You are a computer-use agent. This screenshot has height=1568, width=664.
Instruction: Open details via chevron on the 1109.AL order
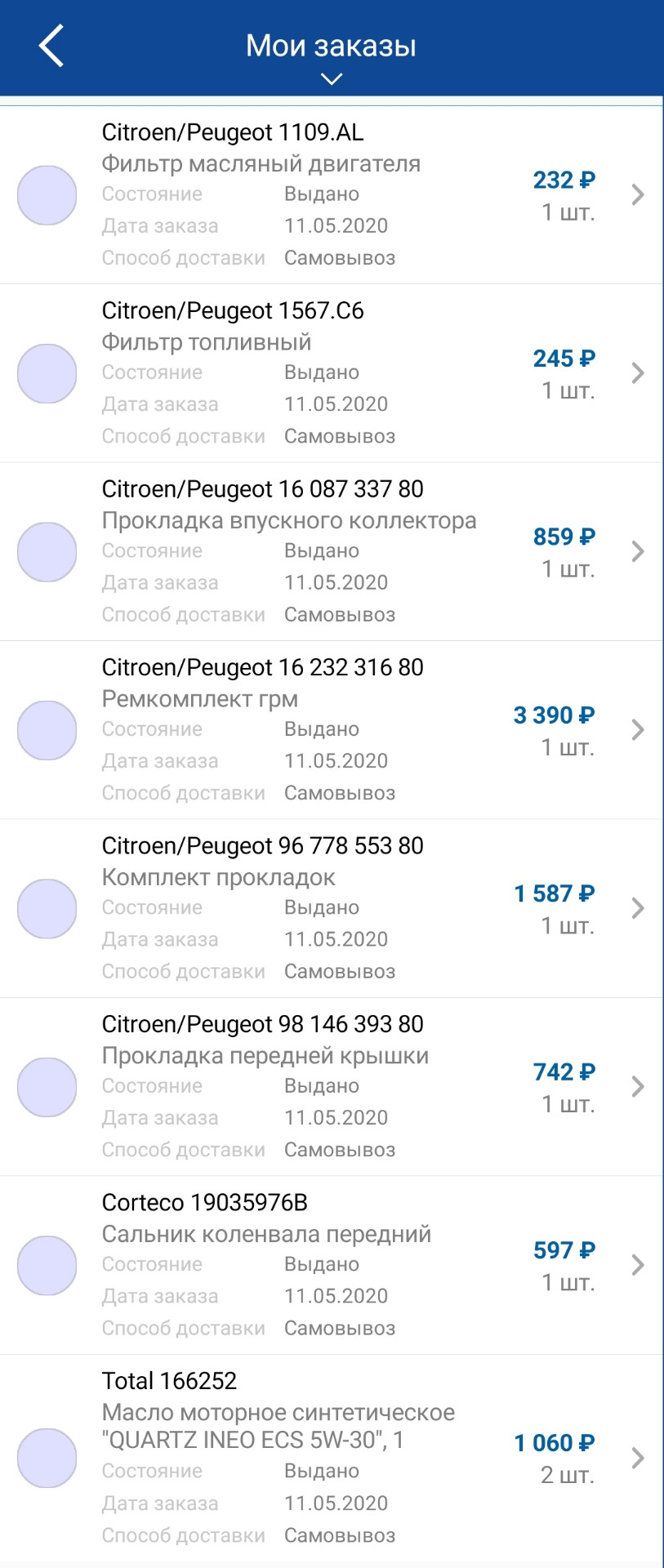click(x=638, y=194)
